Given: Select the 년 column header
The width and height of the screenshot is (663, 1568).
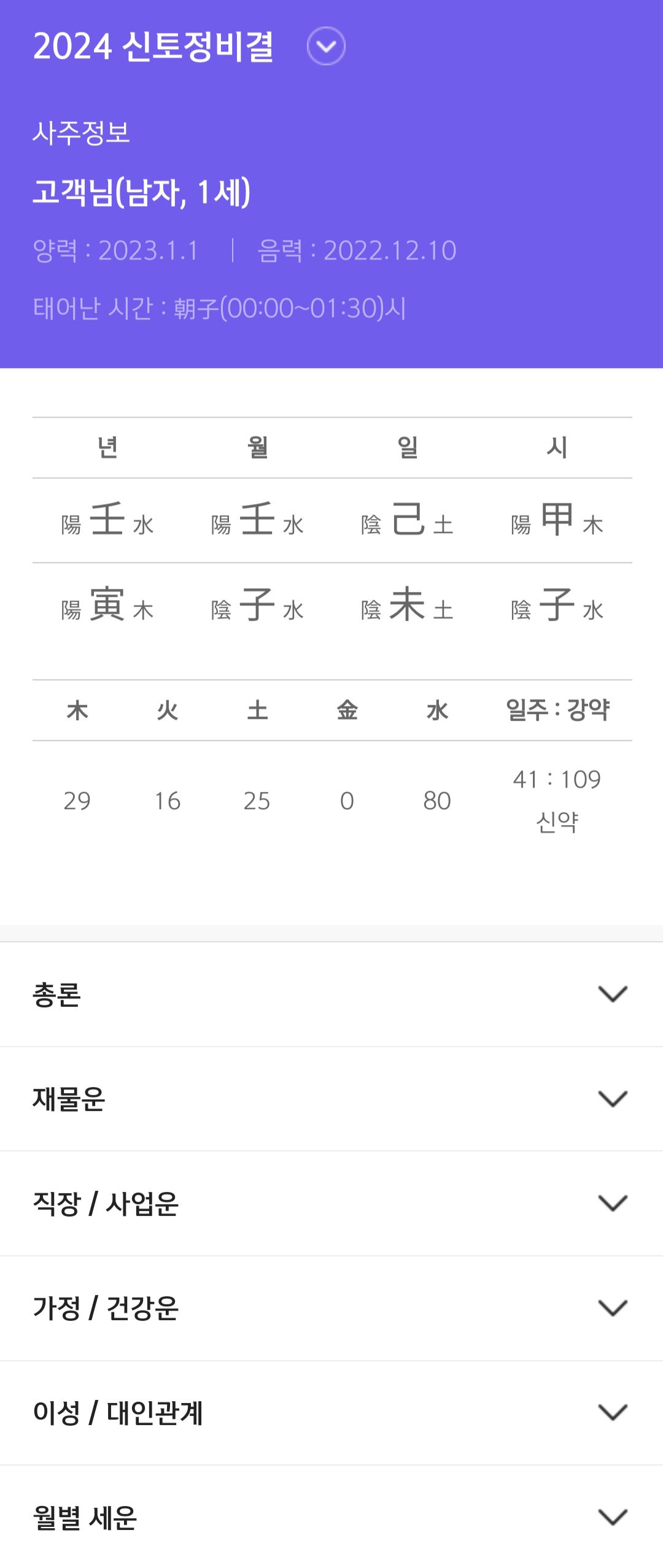Looking at the screenshot, I should click(106, 447).
